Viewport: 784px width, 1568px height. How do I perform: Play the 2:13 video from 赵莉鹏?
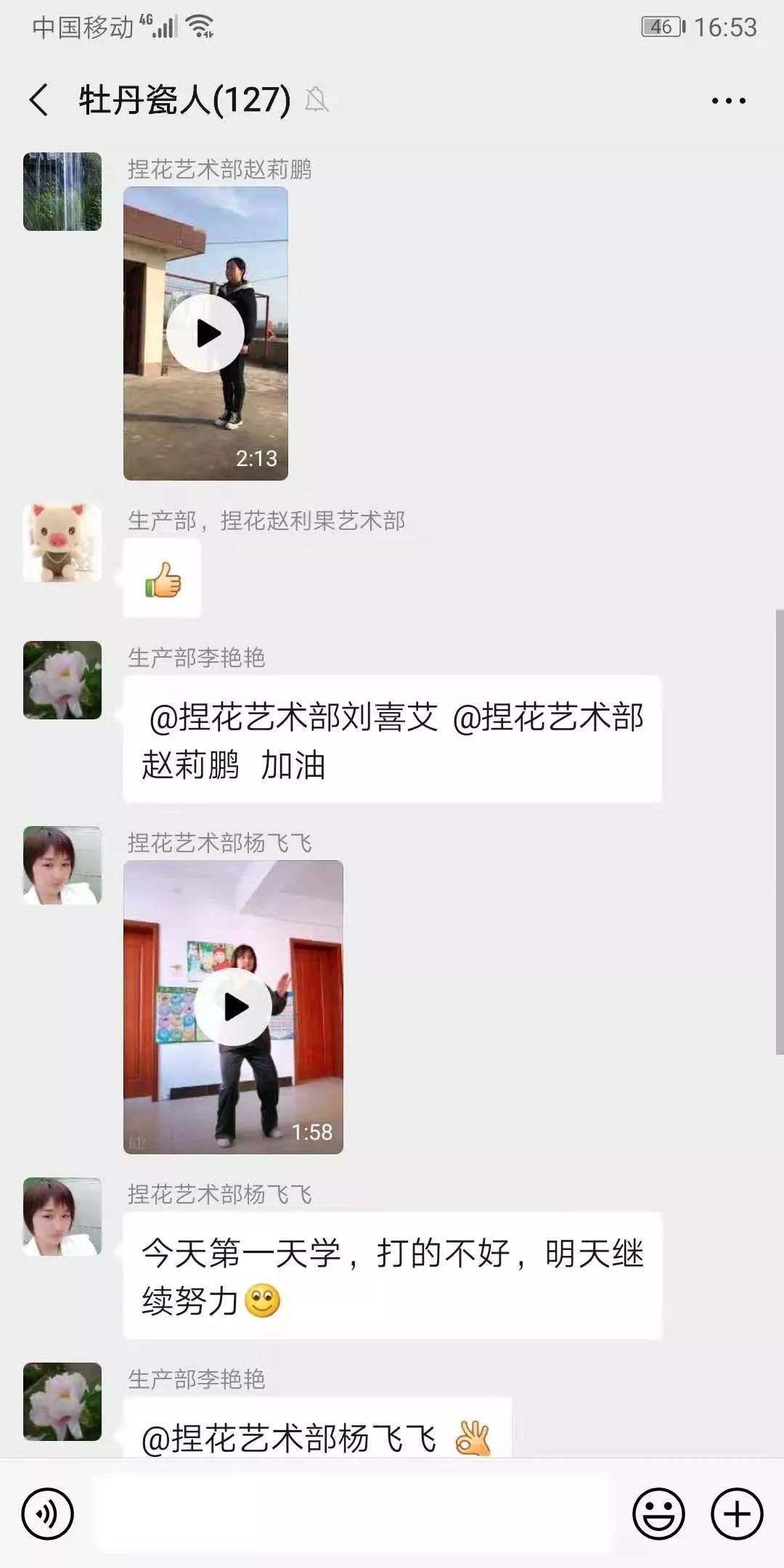205,333
